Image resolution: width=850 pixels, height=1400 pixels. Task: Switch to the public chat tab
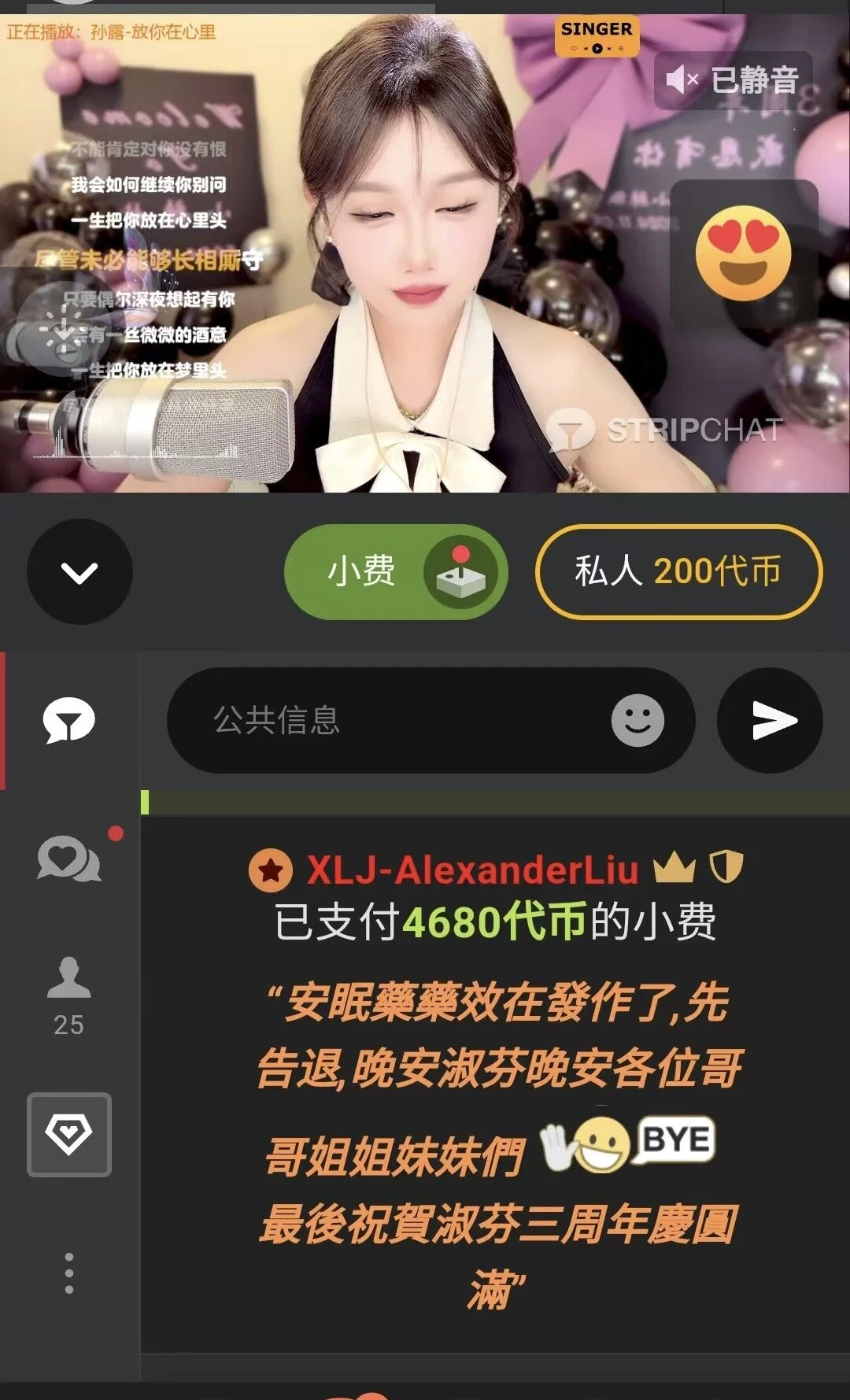[x=69, y=720]
